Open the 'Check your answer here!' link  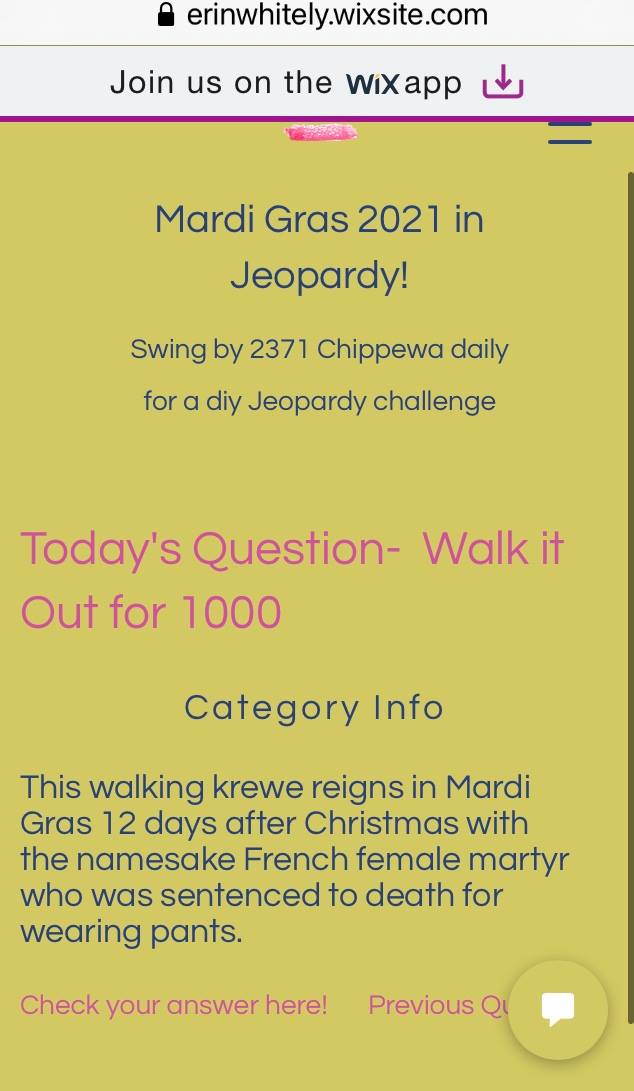click(174, 1005)
